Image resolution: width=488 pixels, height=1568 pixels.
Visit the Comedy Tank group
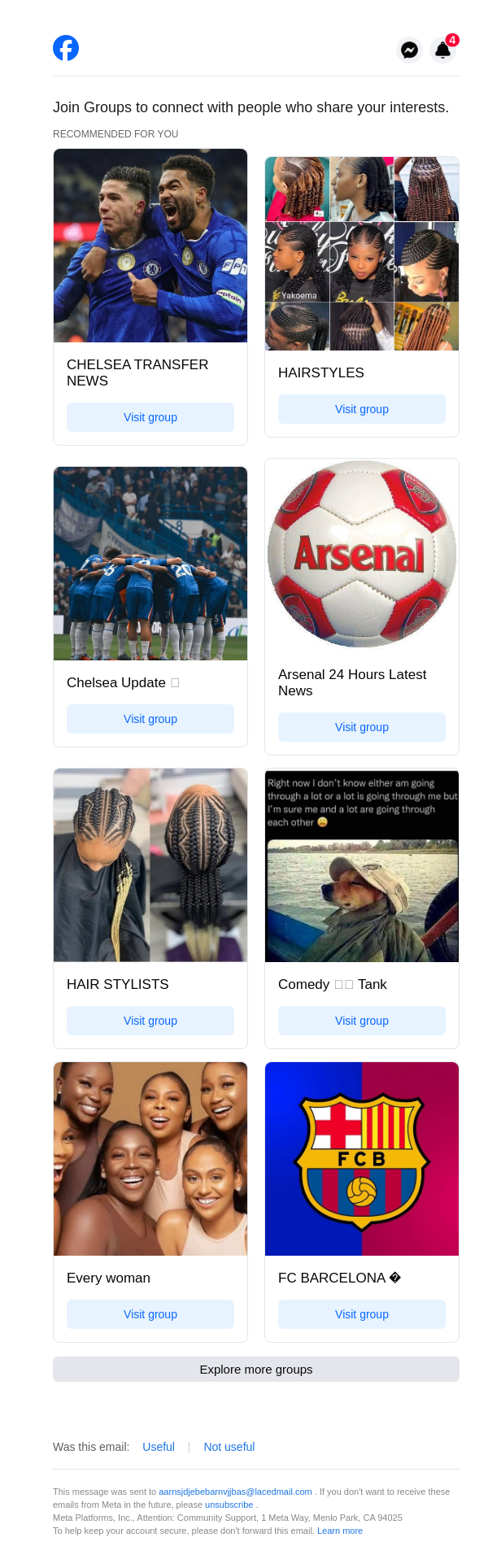362,1021
